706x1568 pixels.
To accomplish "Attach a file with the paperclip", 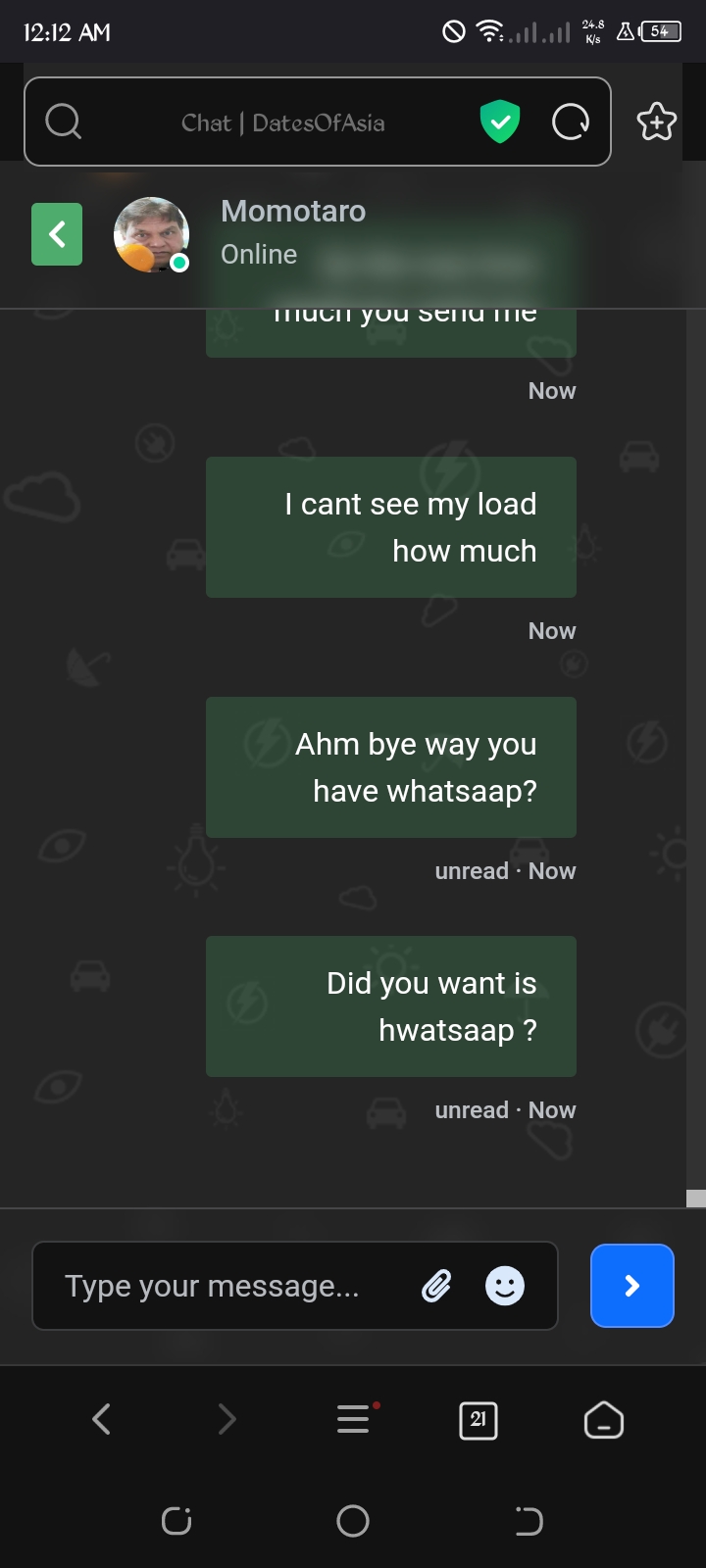I will tap(436, 1286).
